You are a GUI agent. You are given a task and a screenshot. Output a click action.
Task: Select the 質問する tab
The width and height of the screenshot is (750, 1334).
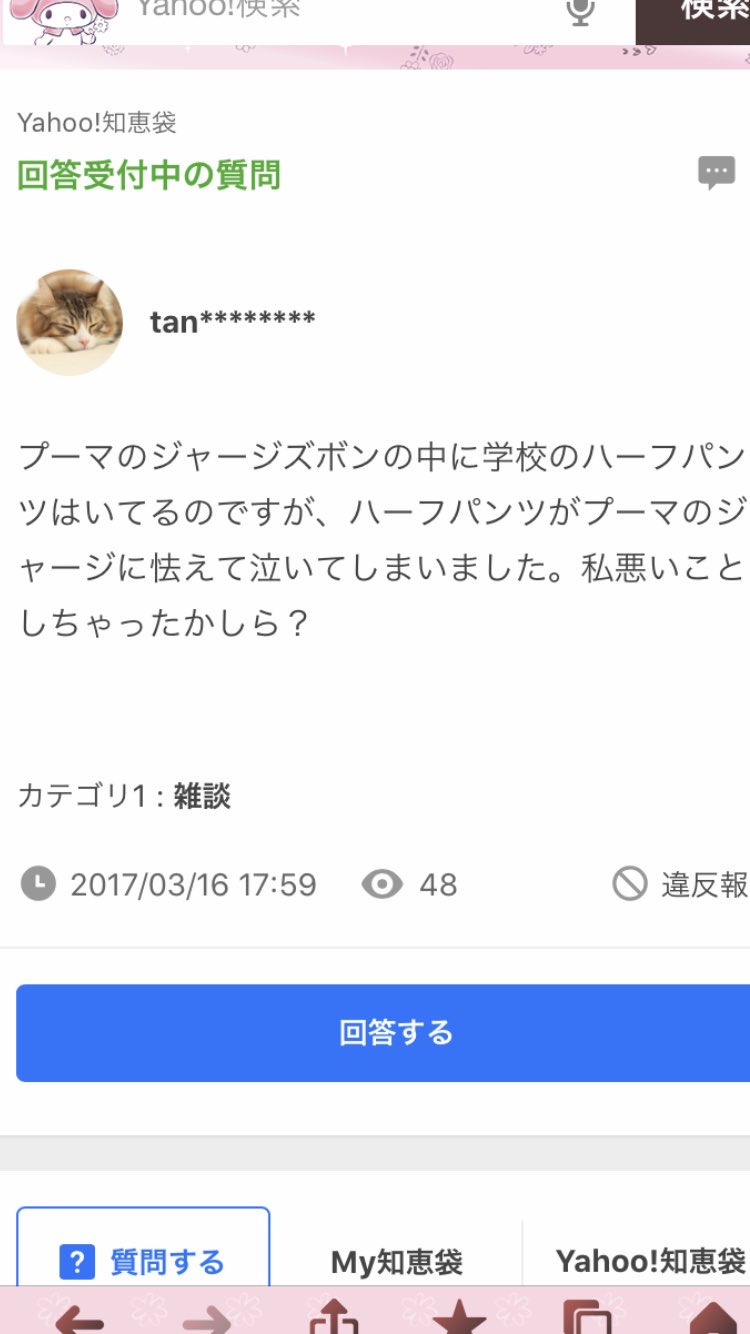pyautogui.click(x=143, y=1260)
